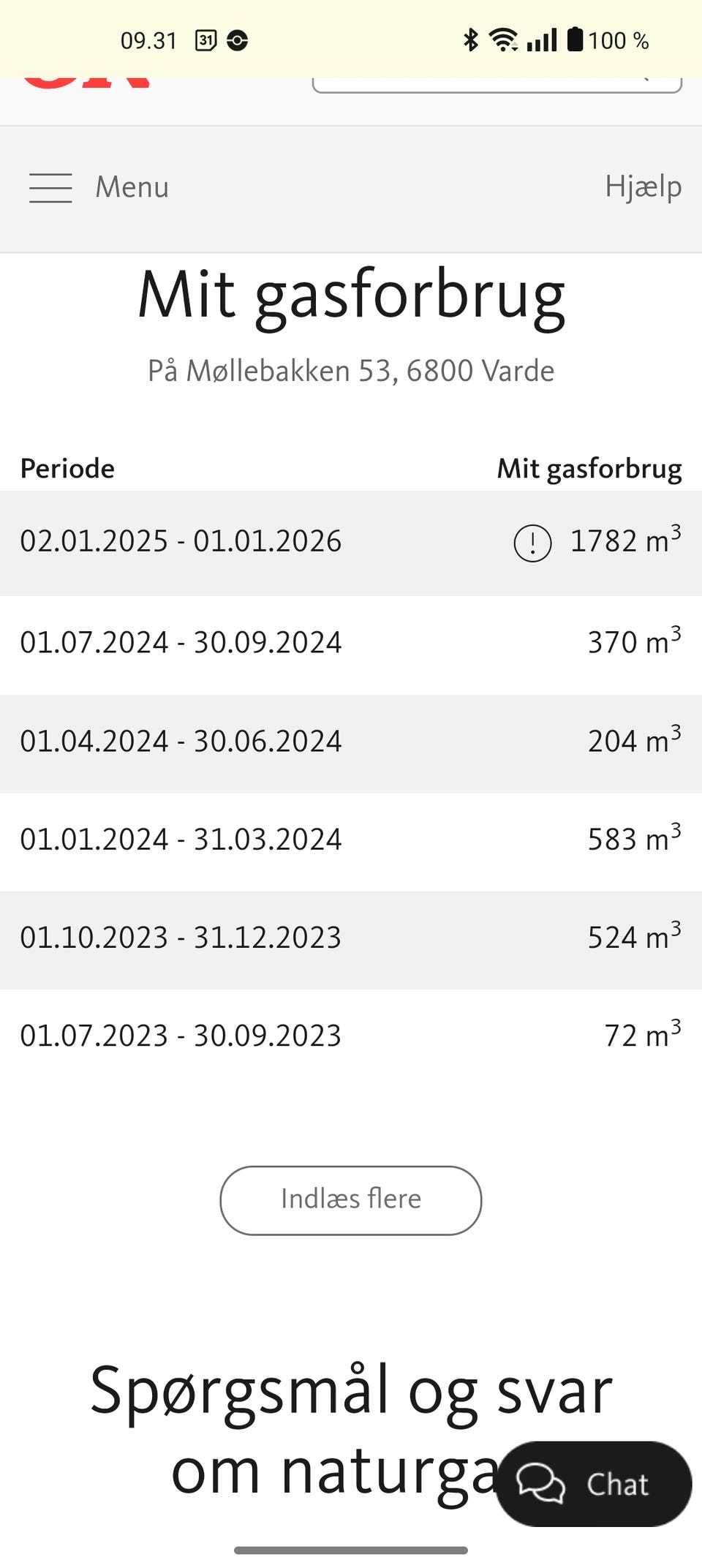The height and width of the screenshot is (1568, 702).
Task: Expand more periods with Indlæs flere
Action: pos(350,1199)
